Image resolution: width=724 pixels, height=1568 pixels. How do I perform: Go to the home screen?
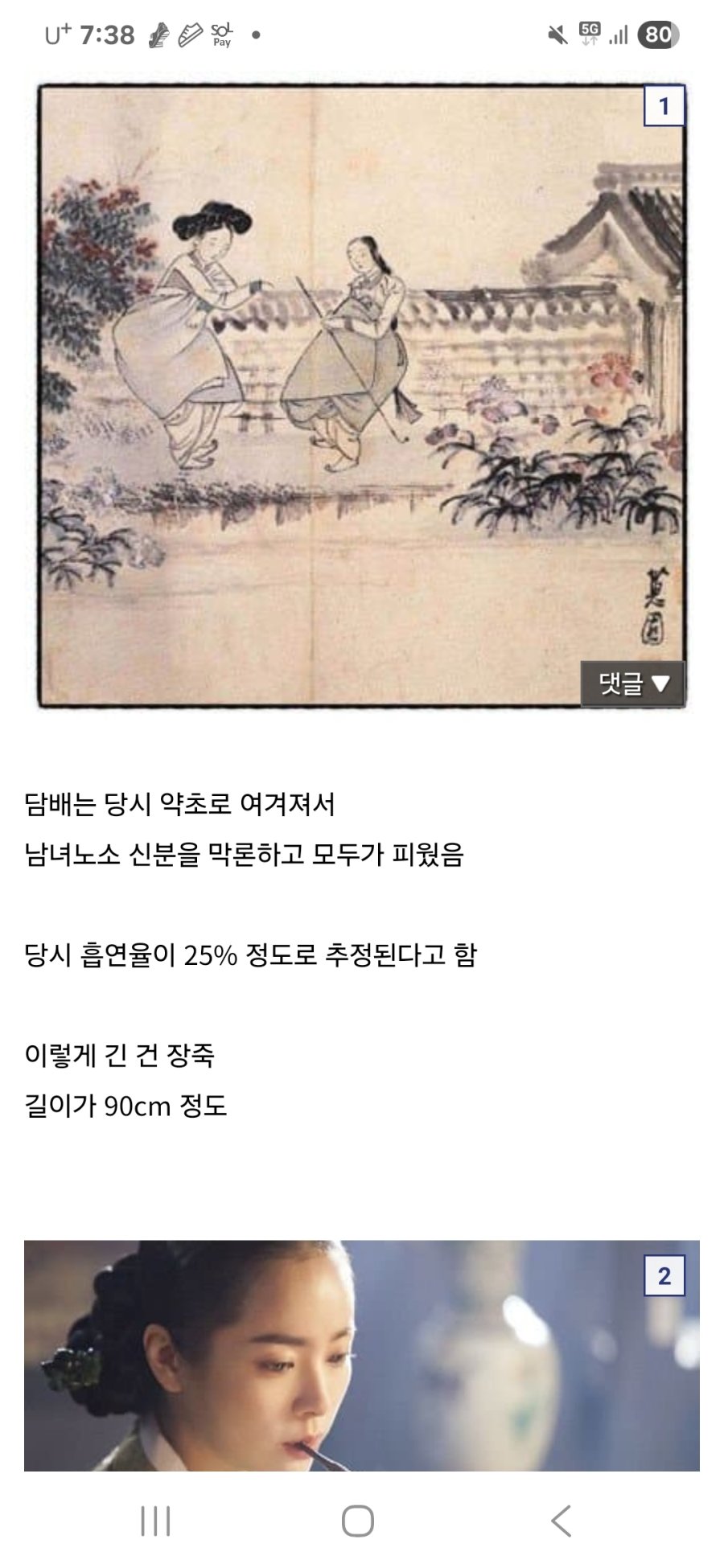pyautogui.click(x=358, y=1521)
